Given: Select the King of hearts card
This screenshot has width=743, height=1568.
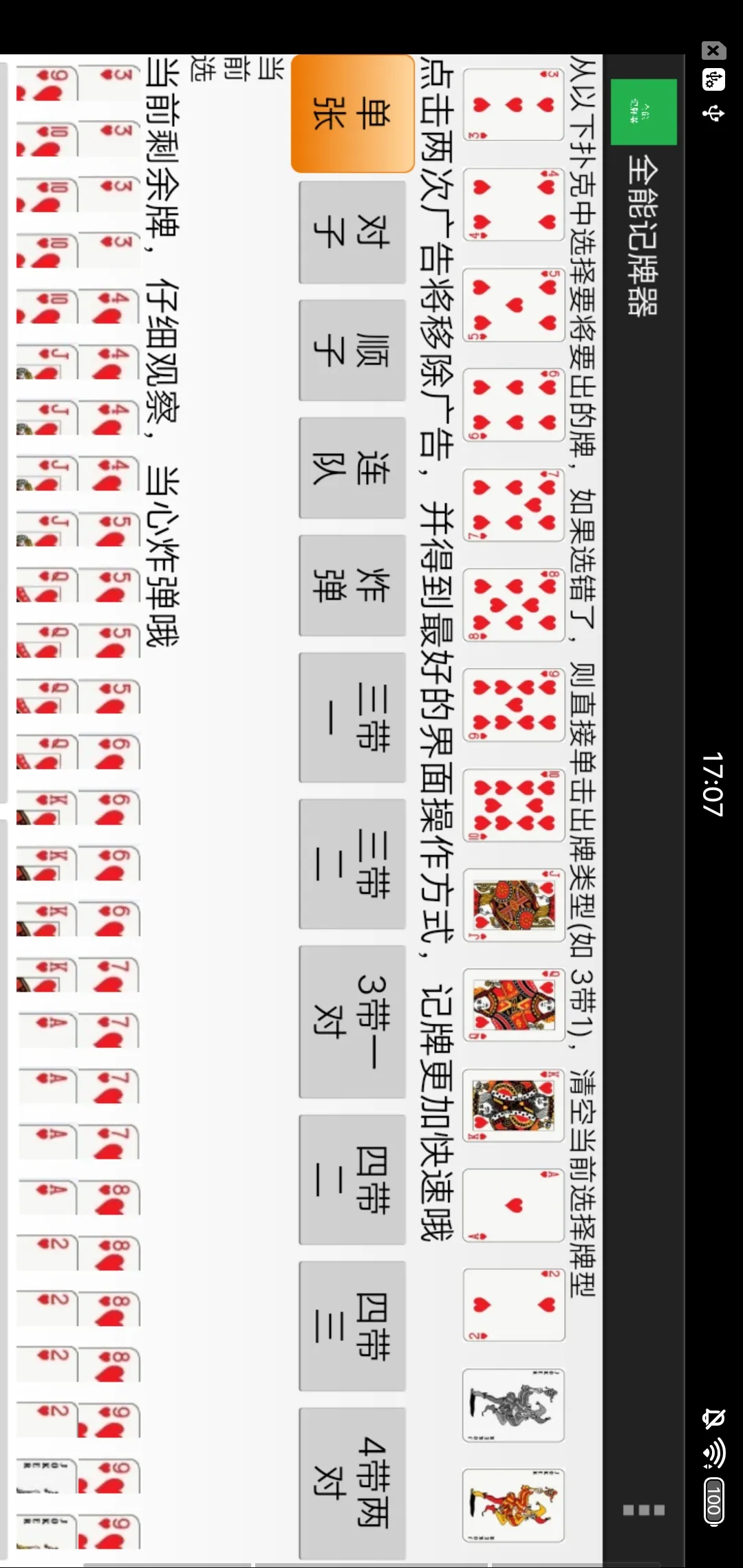Looking at the screenshot, I should (514, 1105).
